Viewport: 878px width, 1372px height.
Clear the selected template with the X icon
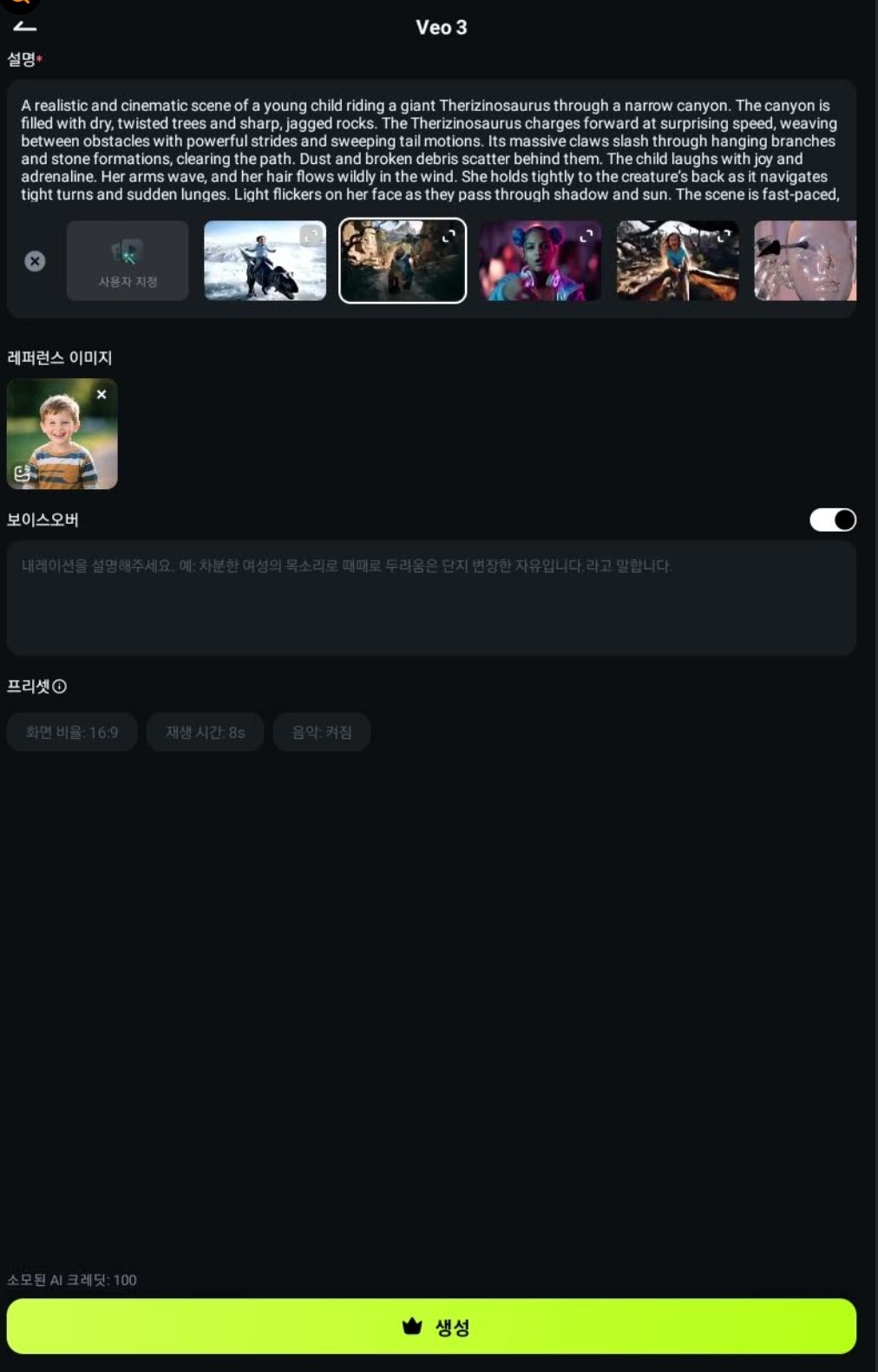point(35,261)
